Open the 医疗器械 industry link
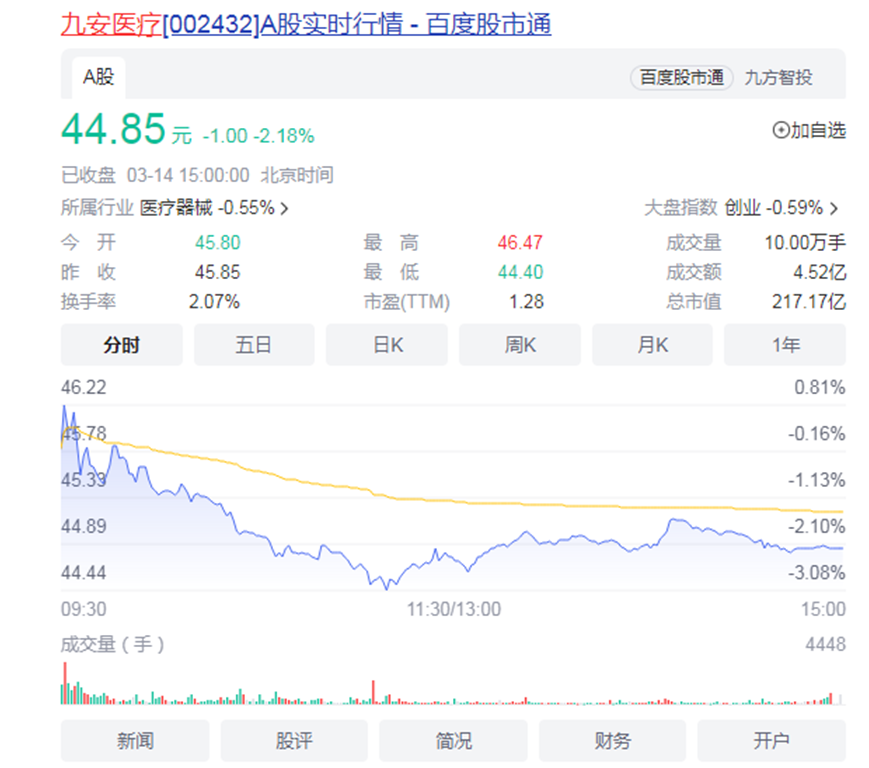Image resolution: width=869 pixels, height=768 pixels. coord(214,208)
